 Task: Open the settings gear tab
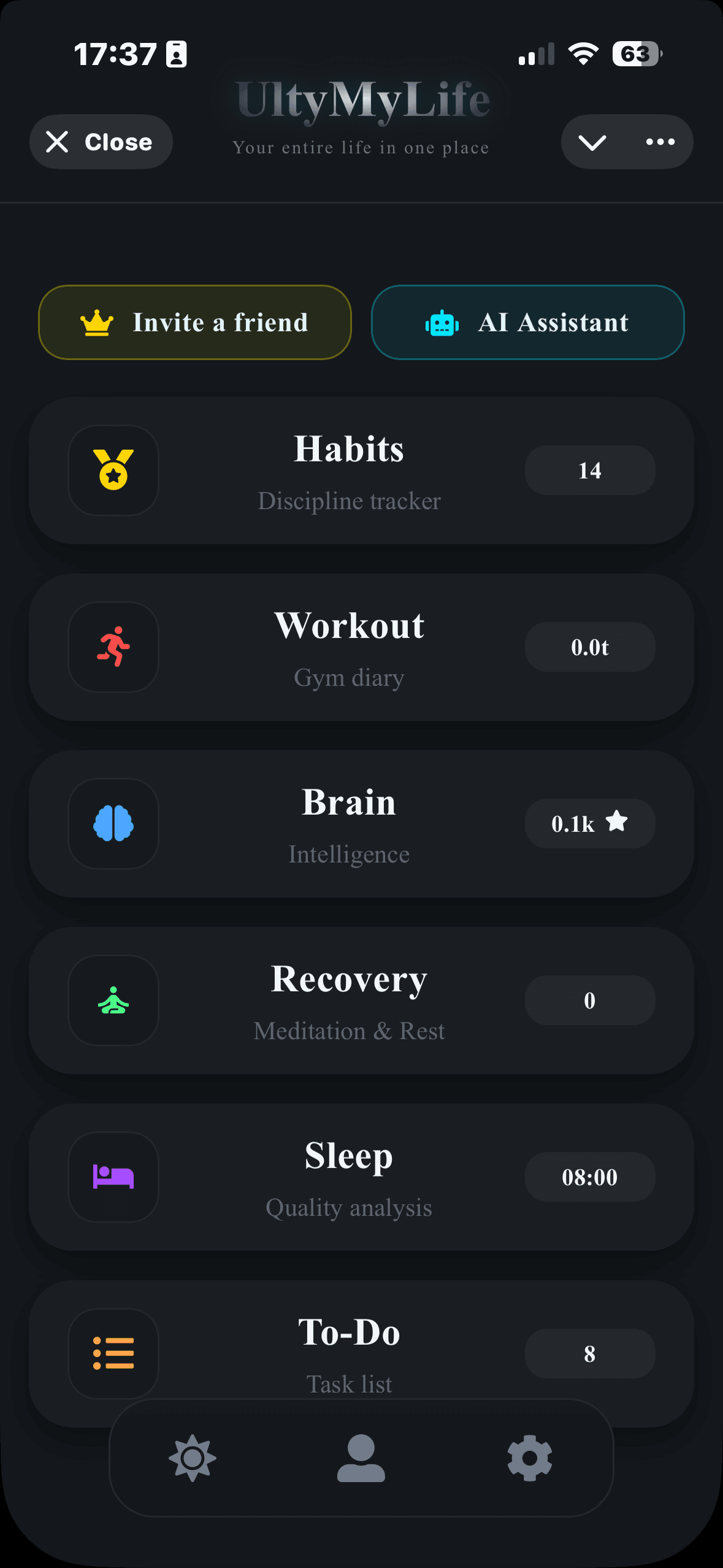[530, 1458]
